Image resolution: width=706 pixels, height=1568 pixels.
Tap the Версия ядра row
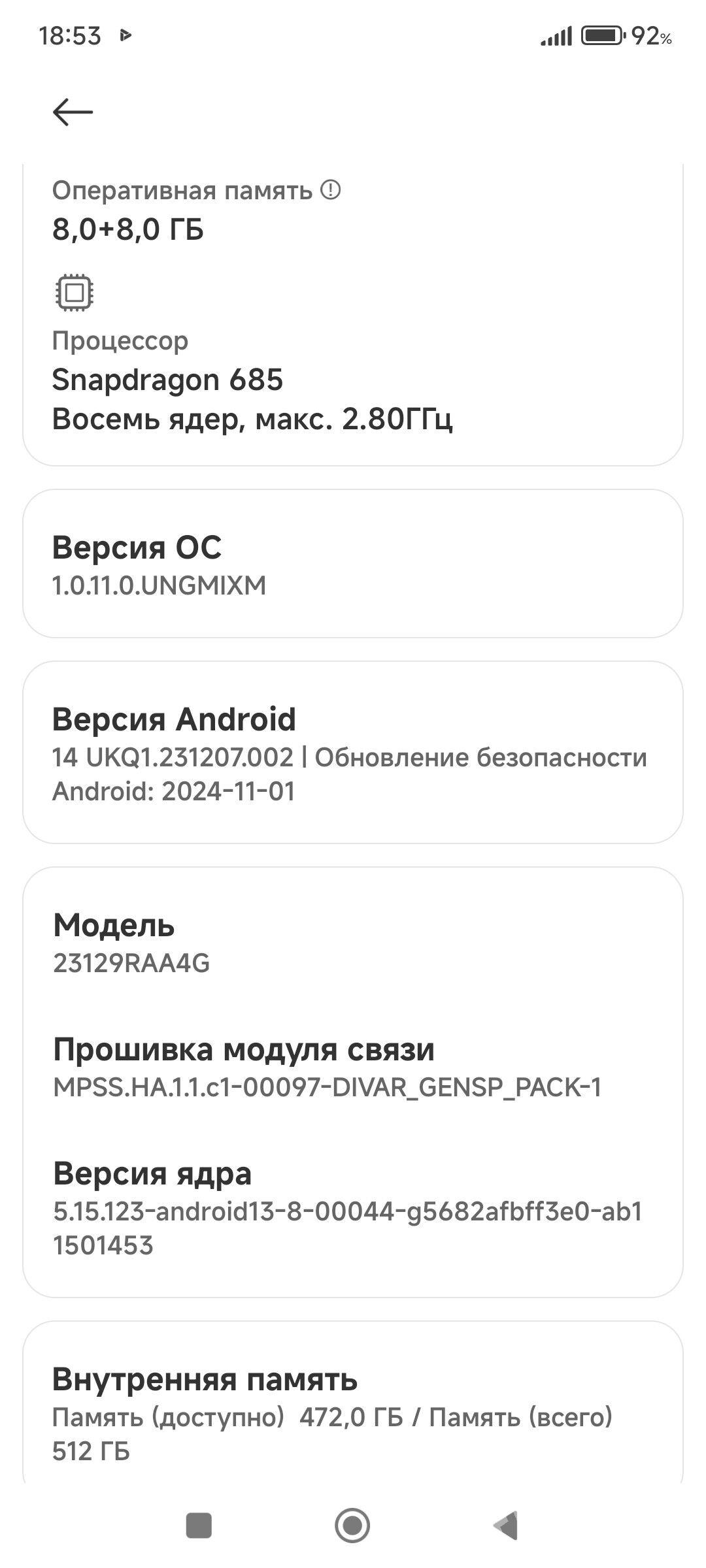pos(353,1207)
